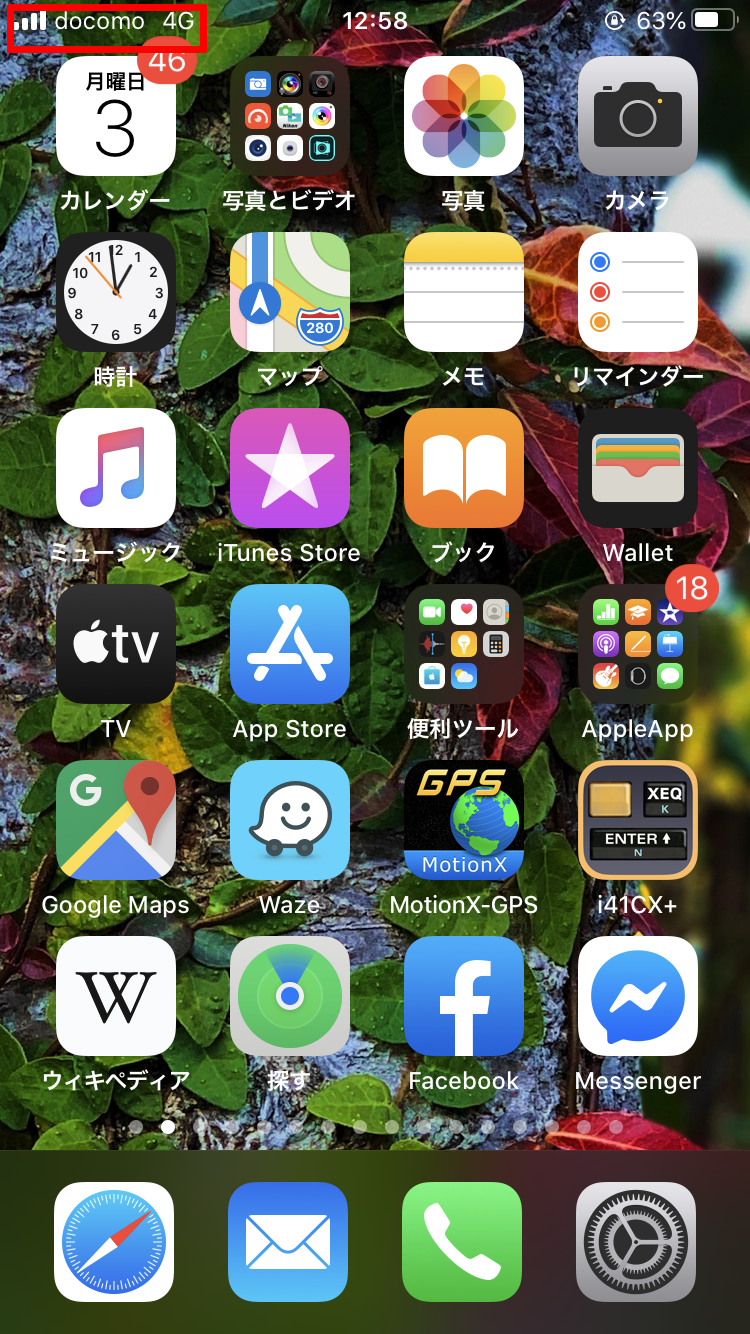
Task: Open the Wallet app
Action: pos(638,468)
